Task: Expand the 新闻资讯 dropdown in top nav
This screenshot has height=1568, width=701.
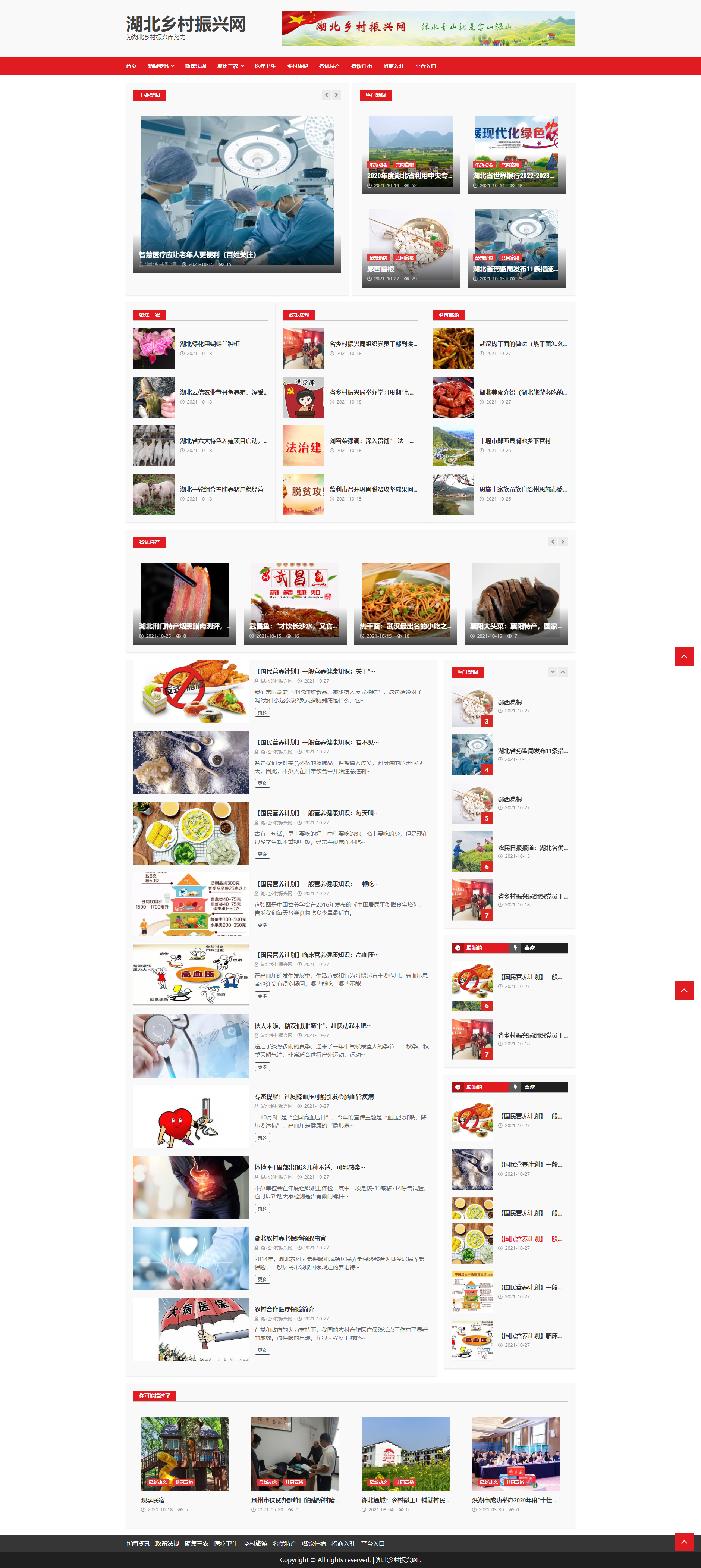Action: pyautogui.click(x=161, y=66)
